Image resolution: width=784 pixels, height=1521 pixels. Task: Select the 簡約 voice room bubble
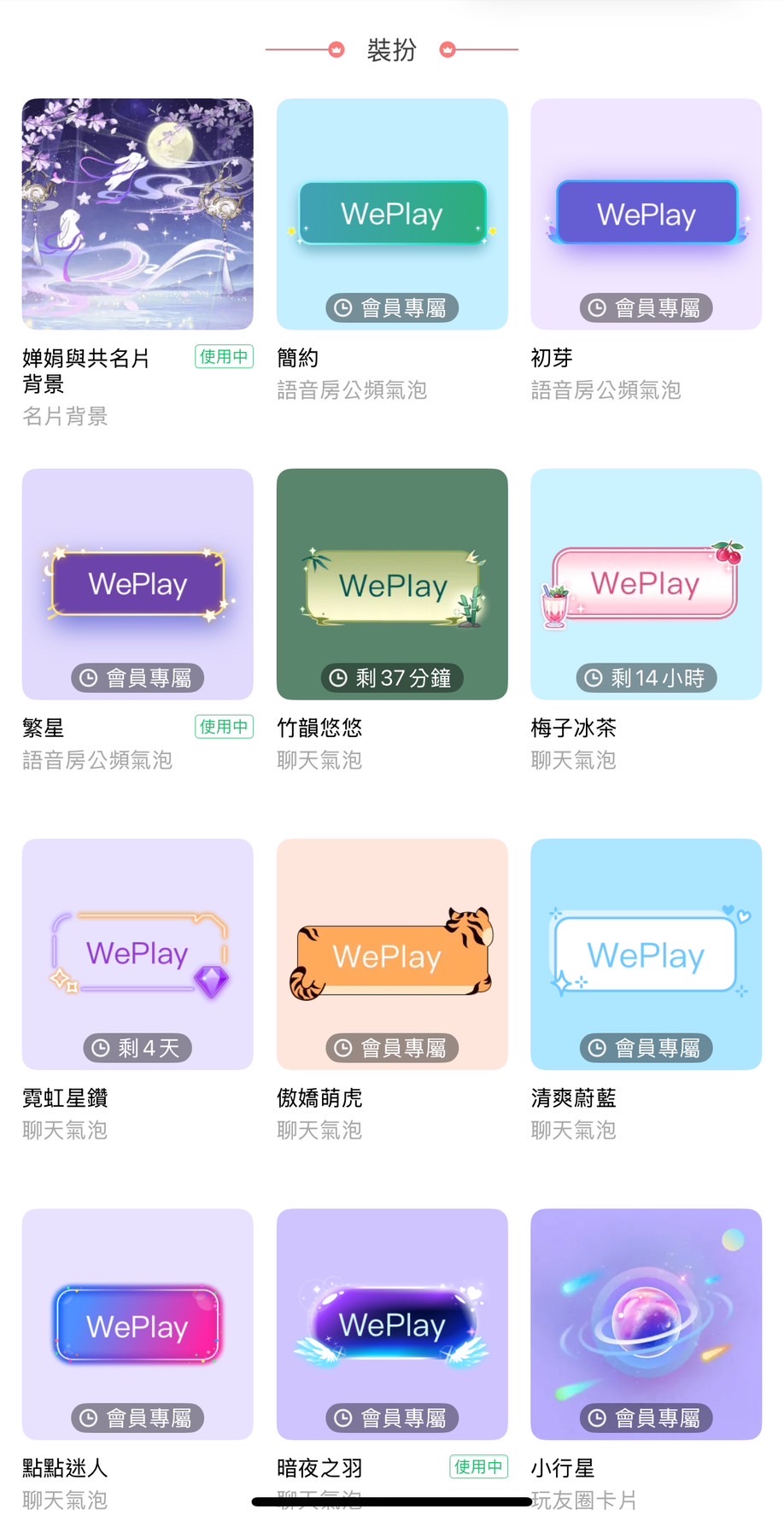pyautogui.click(x=392, y=214)
